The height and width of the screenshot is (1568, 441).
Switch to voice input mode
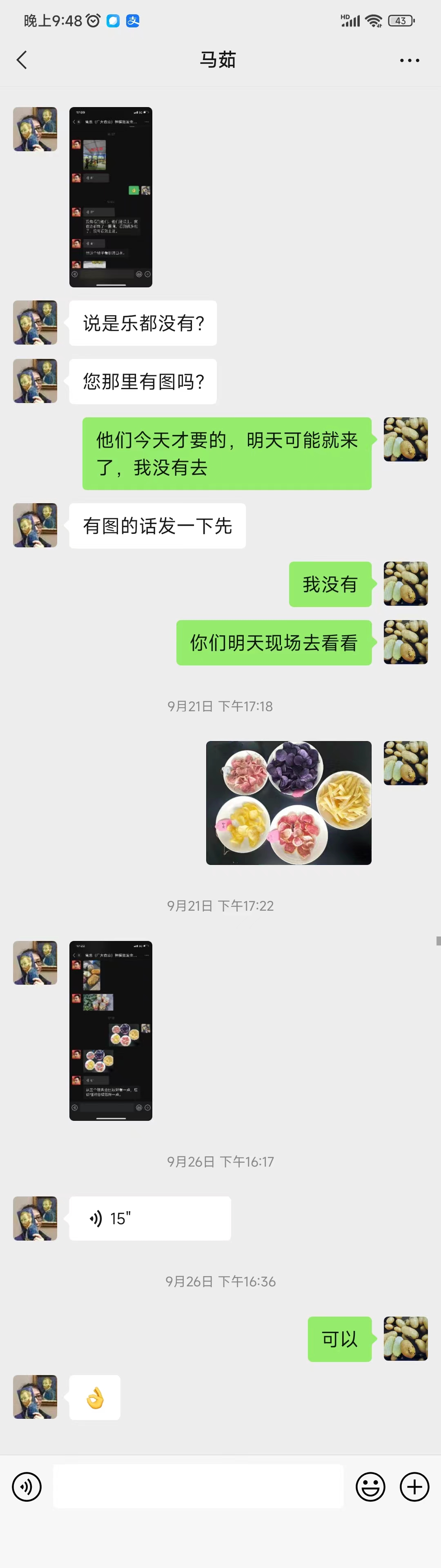pyautogui.click(x=27, y=1487)
